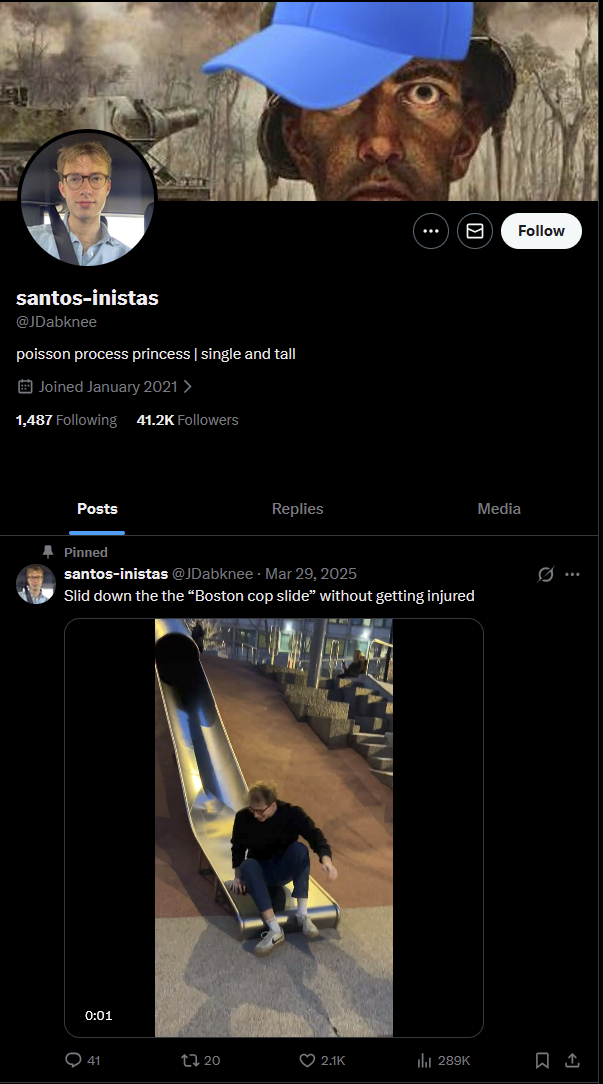Viewport: 603px width, 1084px height.
Task: Follow the santos-inistas account
Action: coord(541,231)
